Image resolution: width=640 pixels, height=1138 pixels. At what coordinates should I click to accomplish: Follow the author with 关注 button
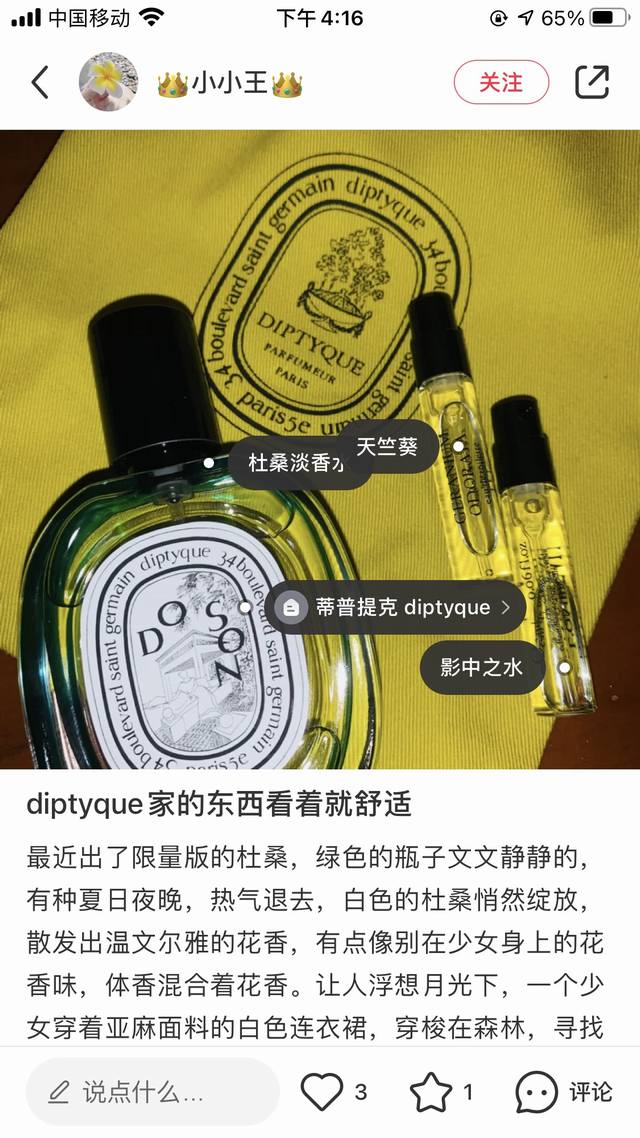coord(501,82)
